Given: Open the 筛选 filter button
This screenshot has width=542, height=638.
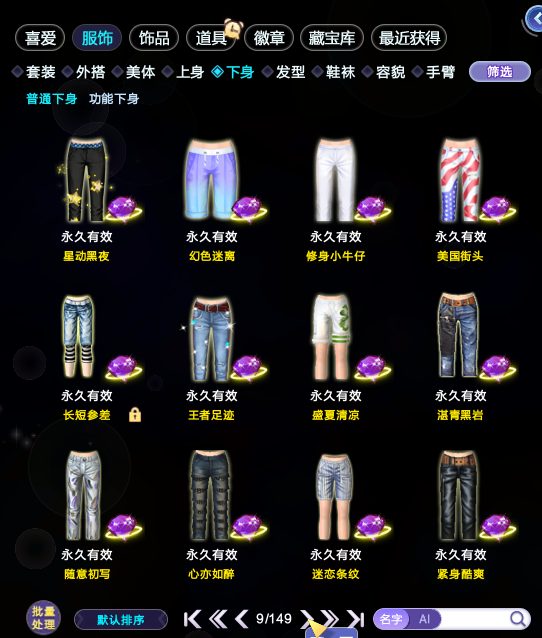Looking at the screenshot, I should point(500,72).
